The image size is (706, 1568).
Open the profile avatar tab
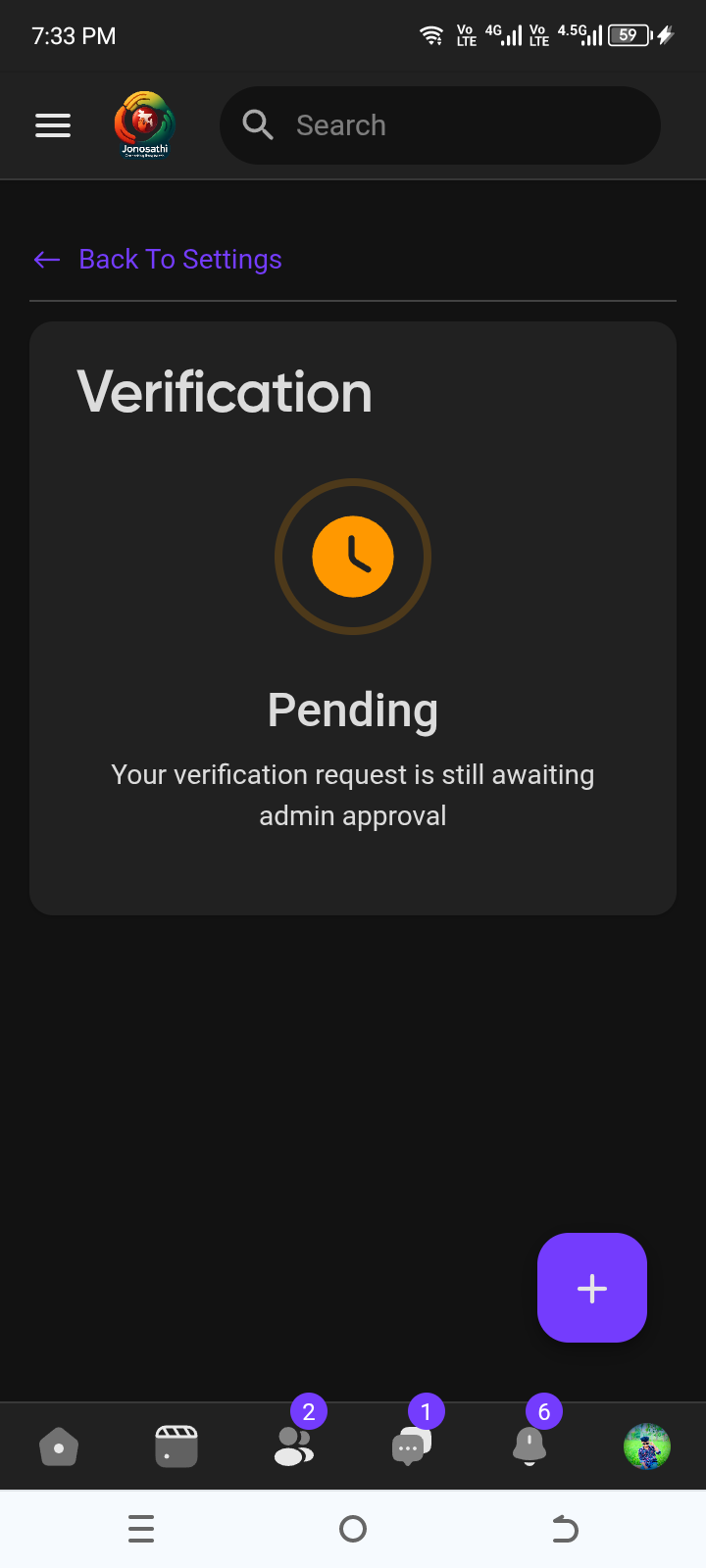click(647, 1446)
